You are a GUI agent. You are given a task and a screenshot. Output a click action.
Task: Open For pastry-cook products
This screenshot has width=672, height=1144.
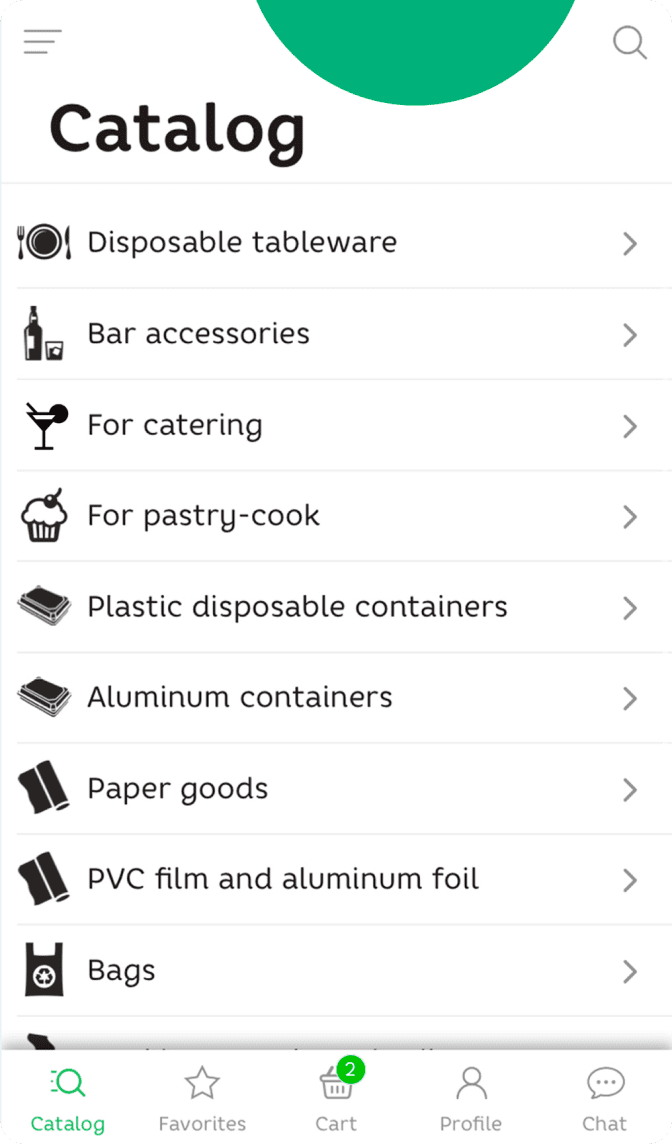pos(204,516)
